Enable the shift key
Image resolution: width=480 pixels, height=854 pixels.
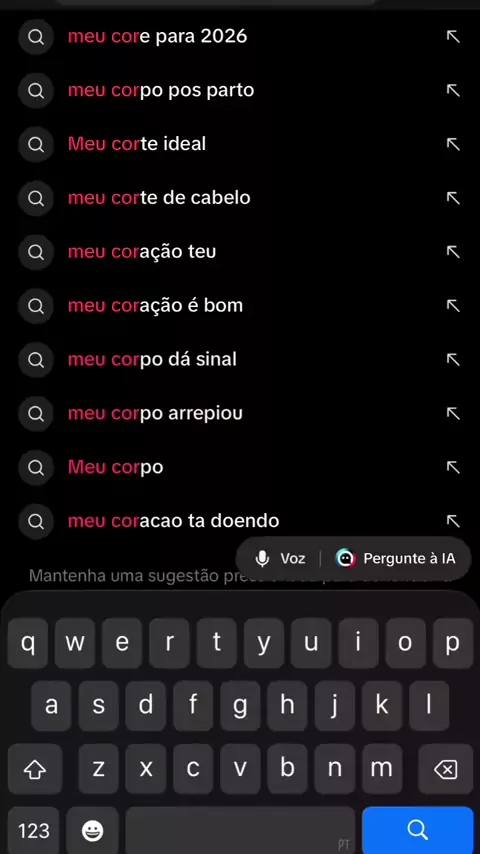click(x=35, y=769)
